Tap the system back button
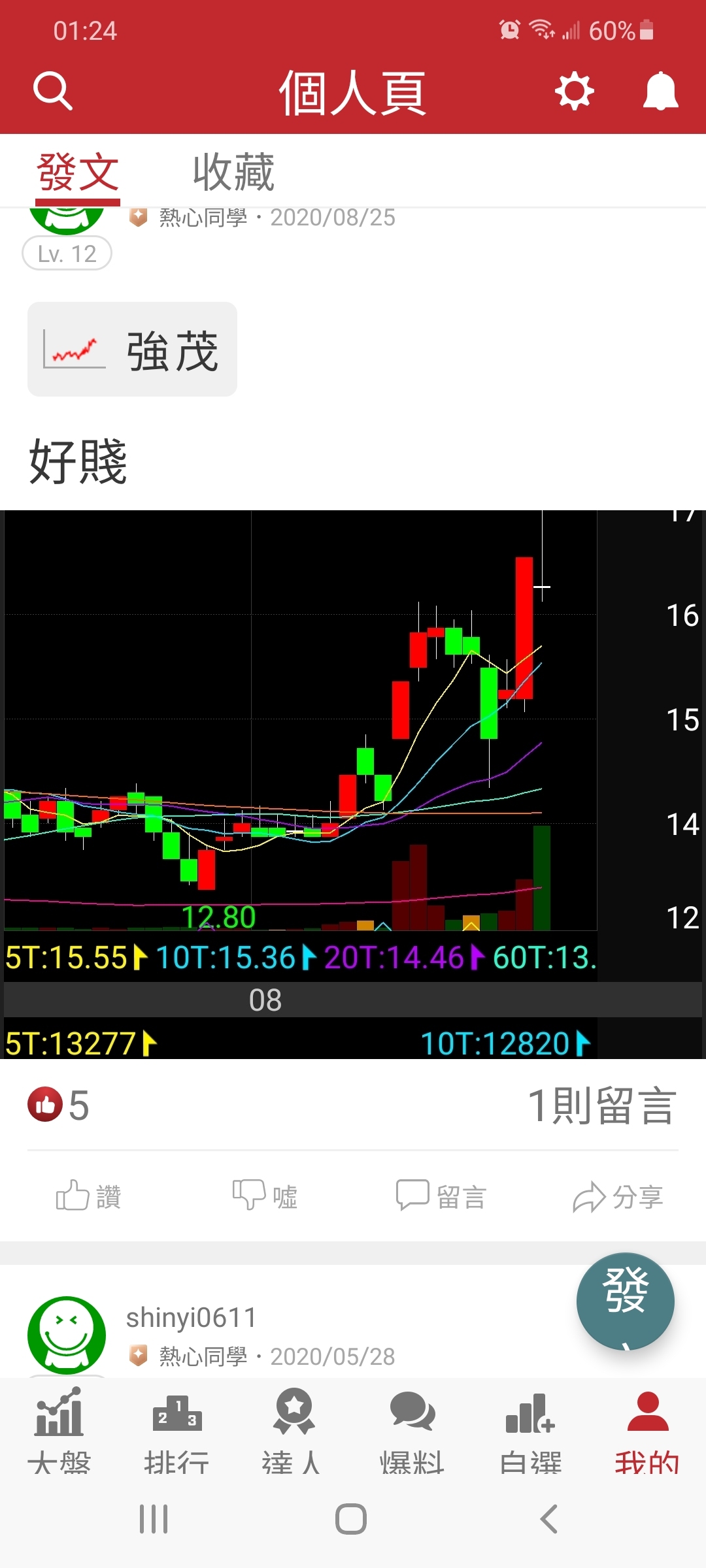Screen dimensions: 706x1568 click(549, 1519)
